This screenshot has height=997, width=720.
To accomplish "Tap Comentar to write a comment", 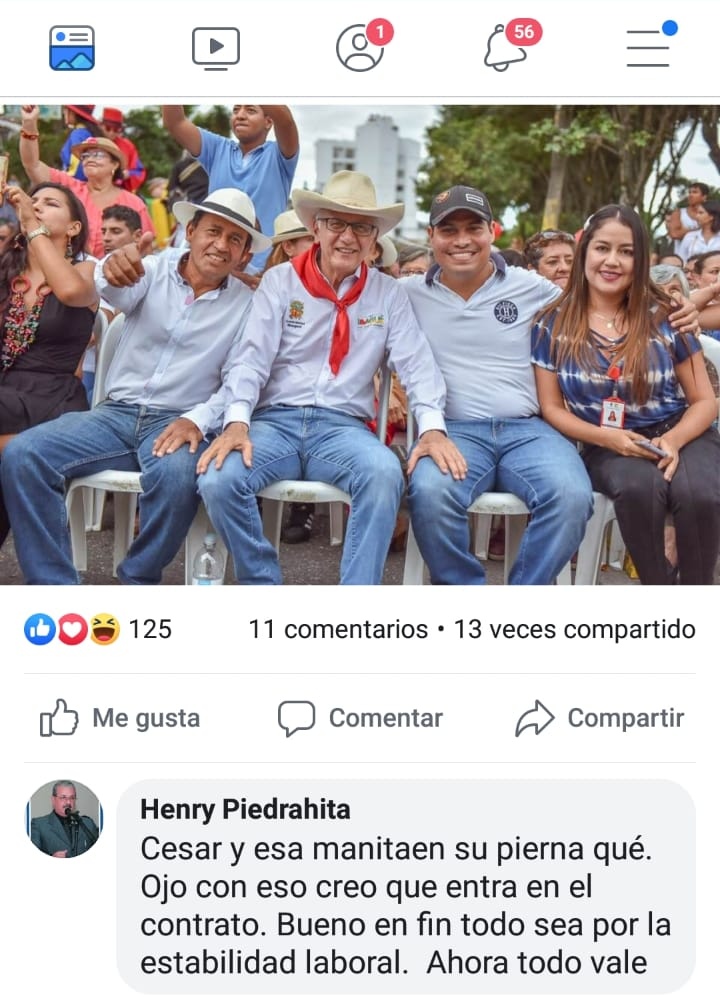I will coord(360,718).
